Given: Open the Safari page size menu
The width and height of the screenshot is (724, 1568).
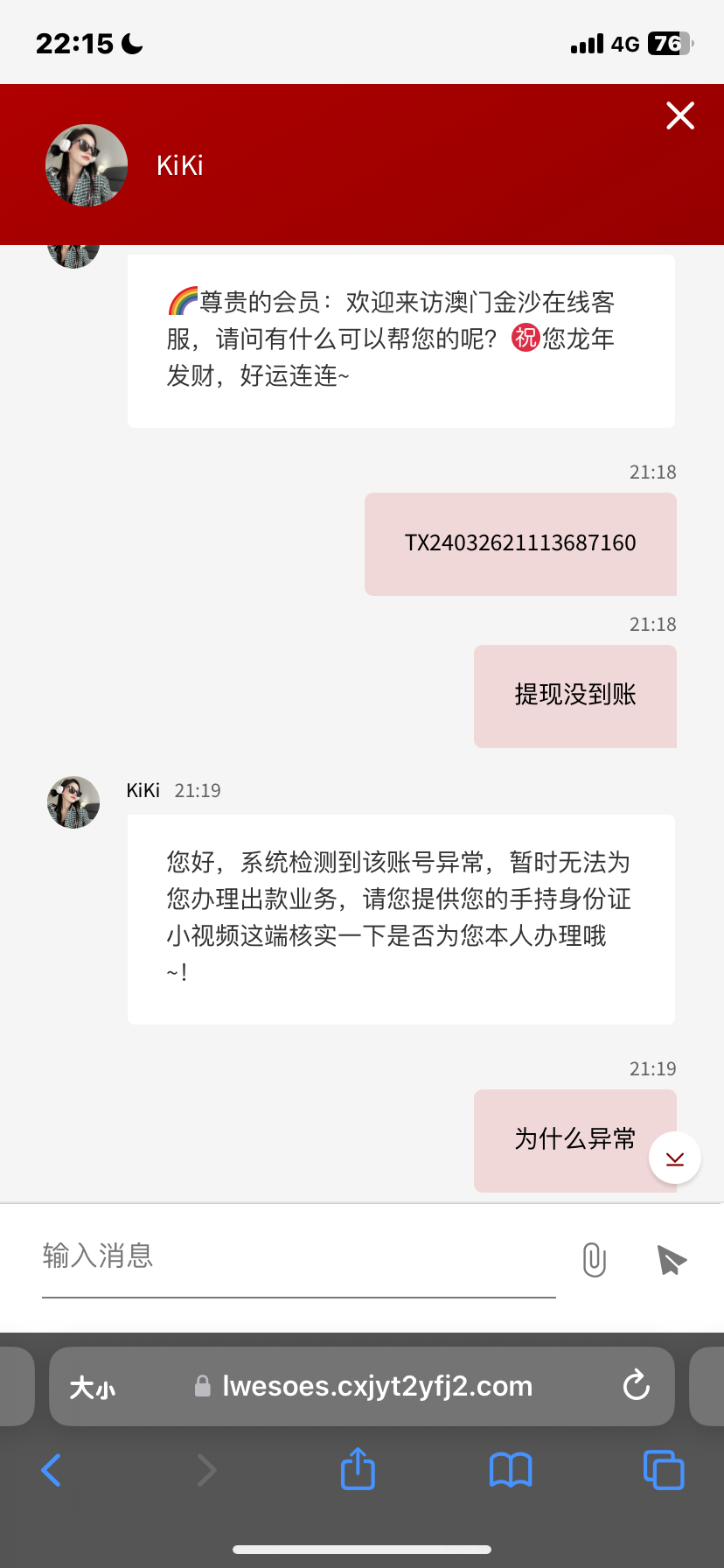Looking at the screenshot, I should pyautogui.click(x=93, y=1387).
